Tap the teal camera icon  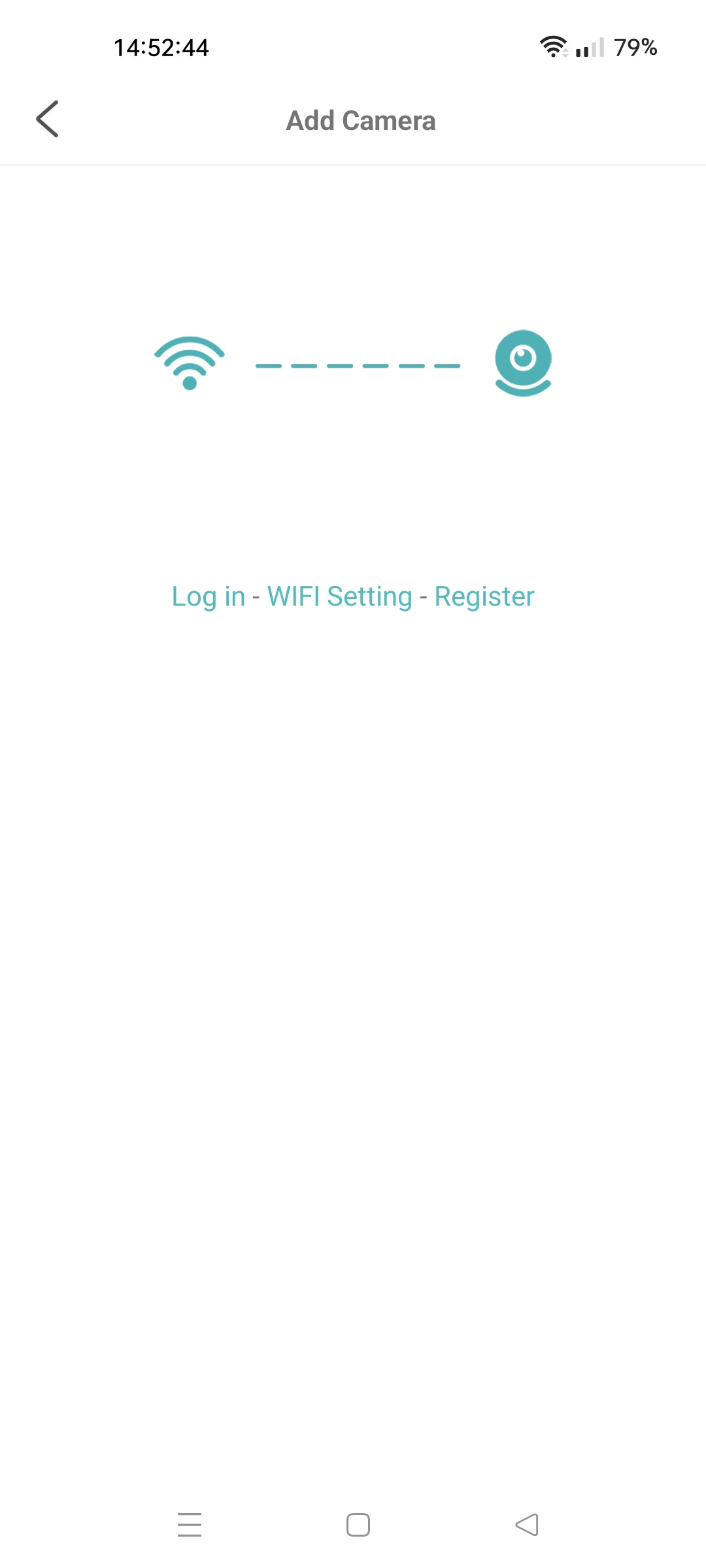click(523, 361)
